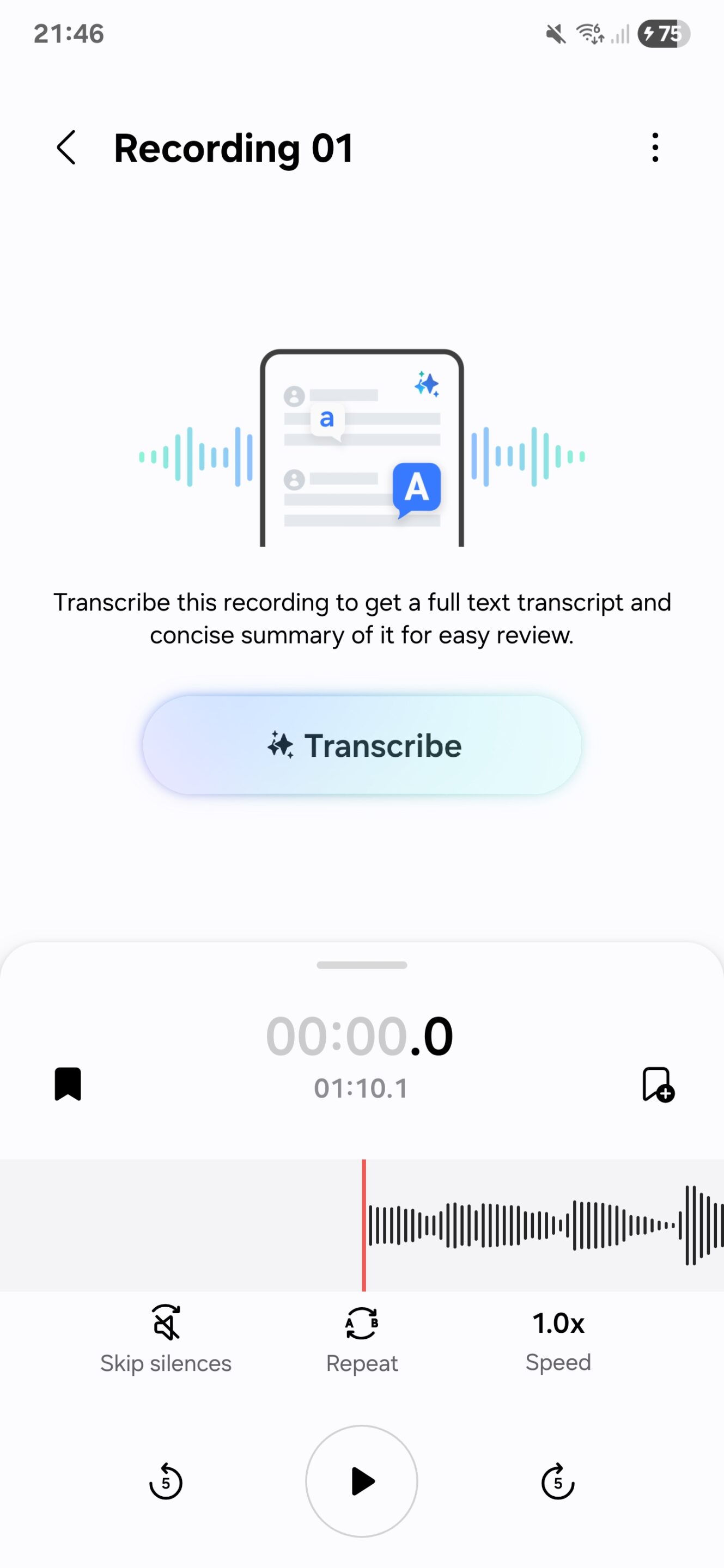Go back from Recording 01
The height and width of the screenshot is (1568, 724).
(x=66, y=148)
